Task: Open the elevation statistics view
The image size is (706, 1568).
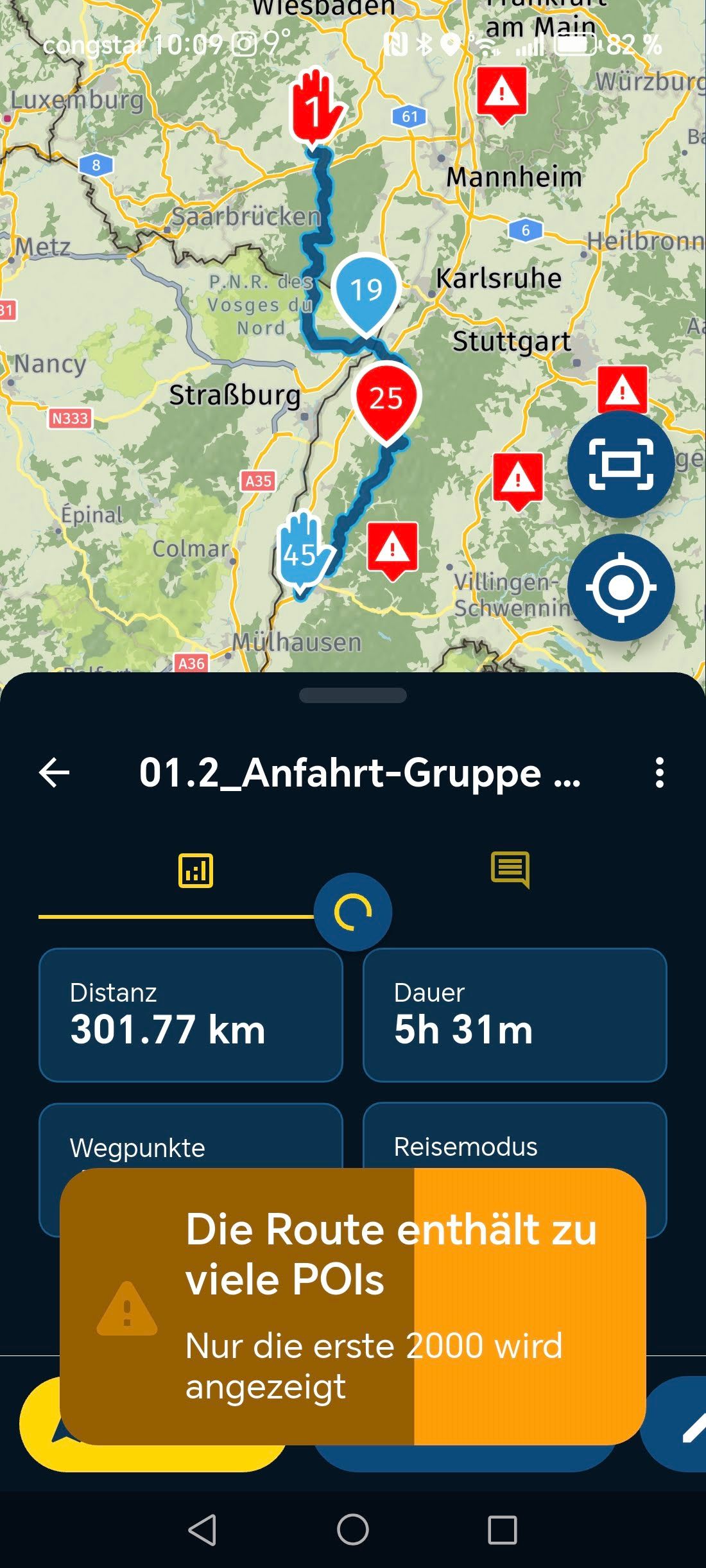Action: (x=195, y=870)
